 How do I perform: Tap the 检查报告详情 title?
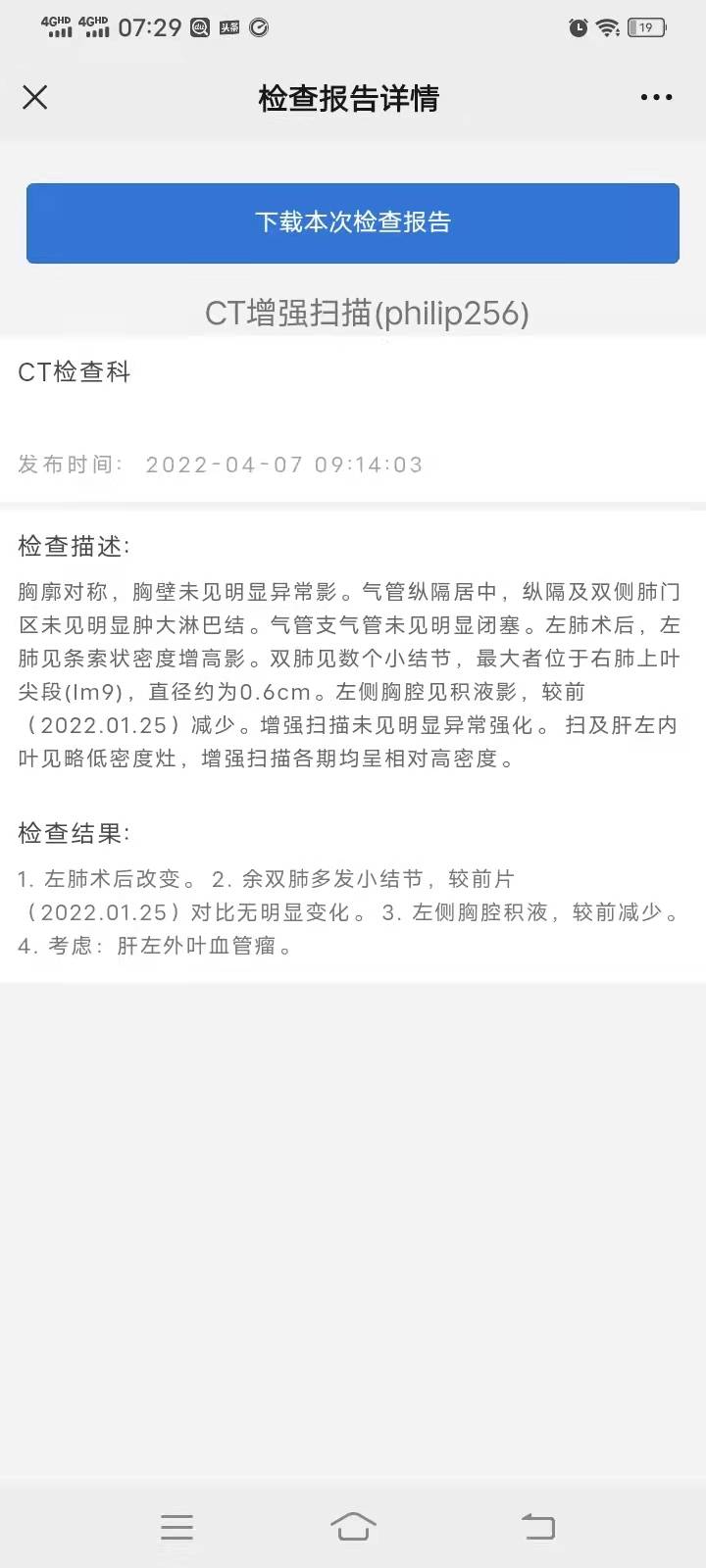coord(348,99)
